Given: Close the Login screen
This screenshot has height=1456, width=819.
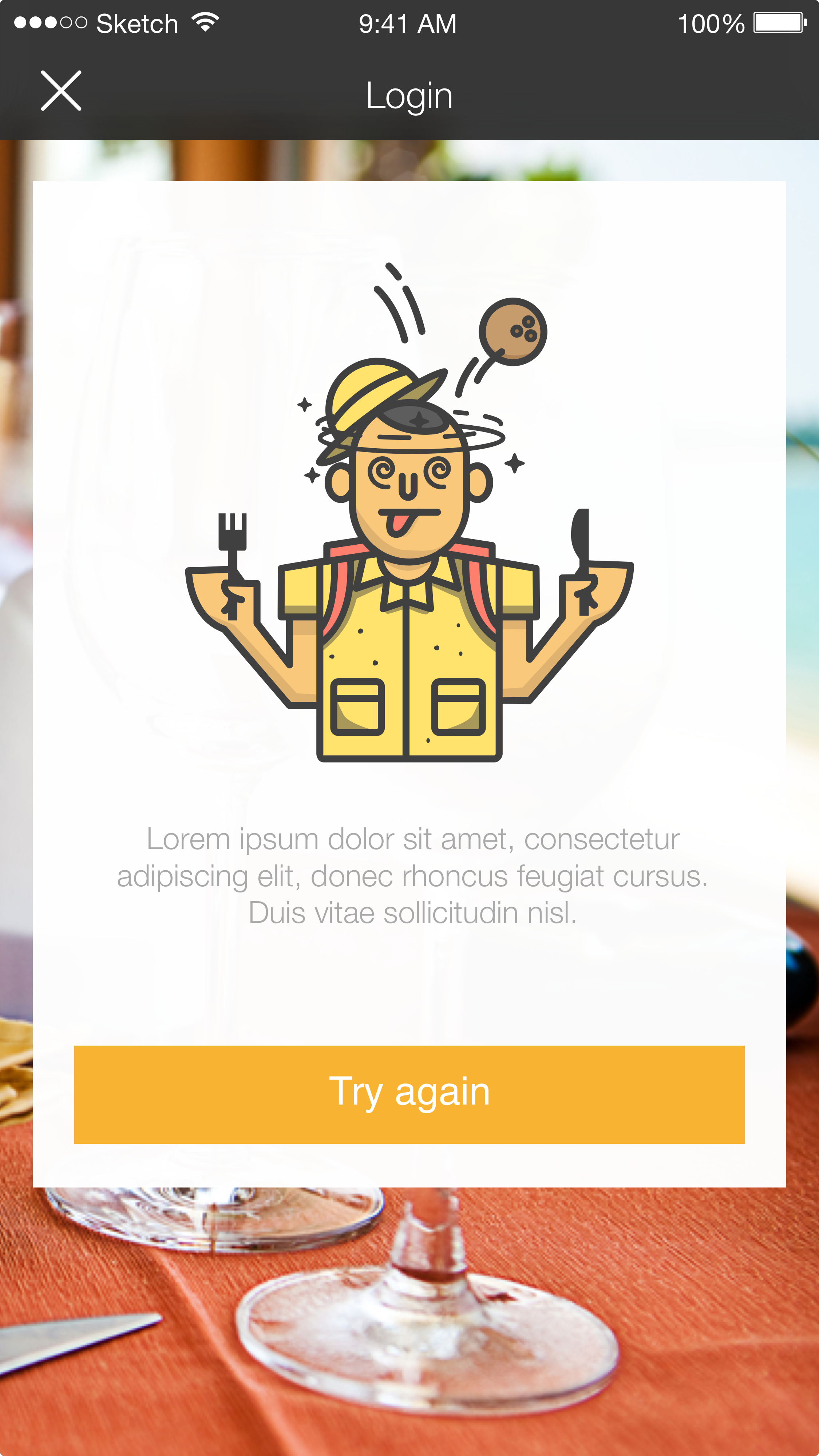Looking at the screenshot, I should [61, 91].
